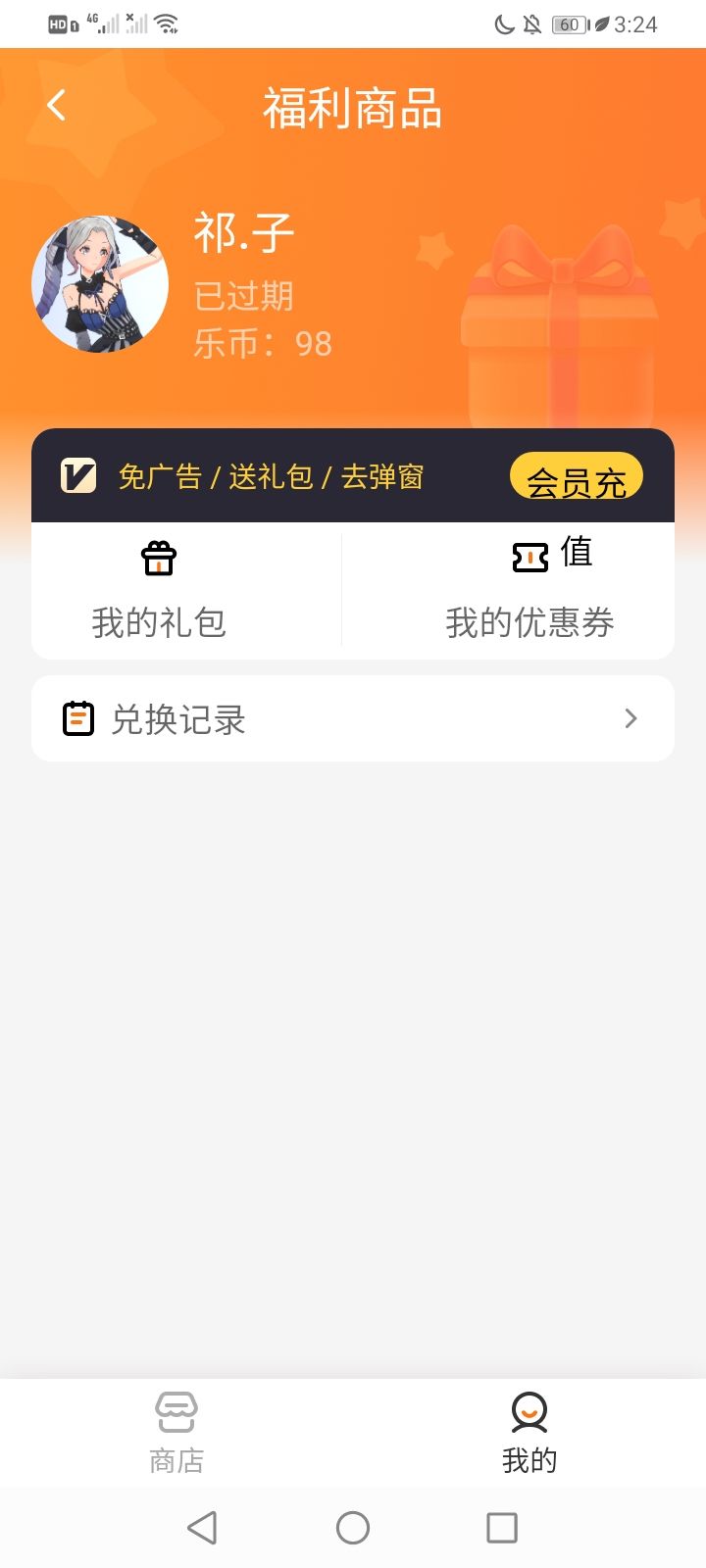Open the 兑换记录 exchange records row
The height and width of the screenshot is (1568, 706).
click(353, 719)
